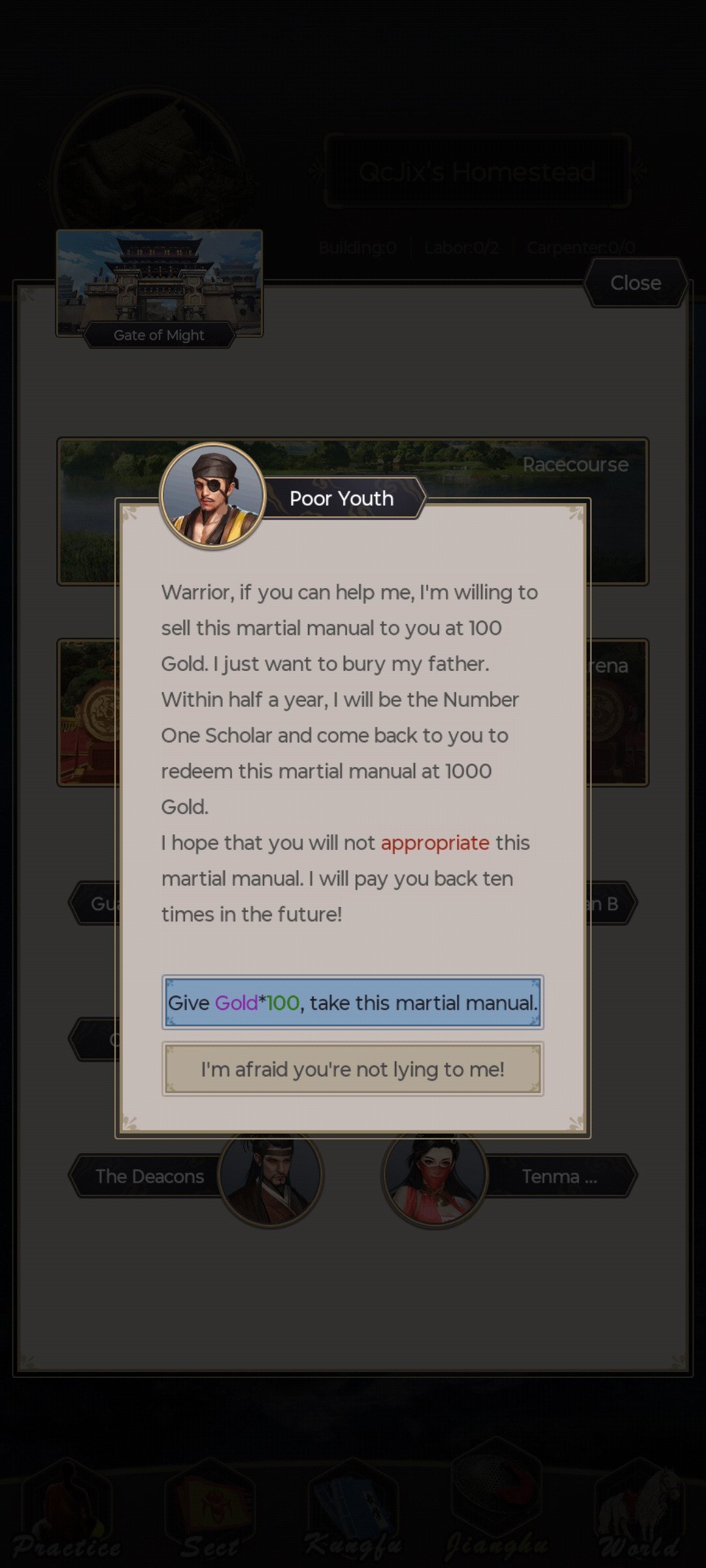Decline with "I'm afraid you're not lying to me!"
The height and width of the screenshot is (1568, 706).
352,1069
